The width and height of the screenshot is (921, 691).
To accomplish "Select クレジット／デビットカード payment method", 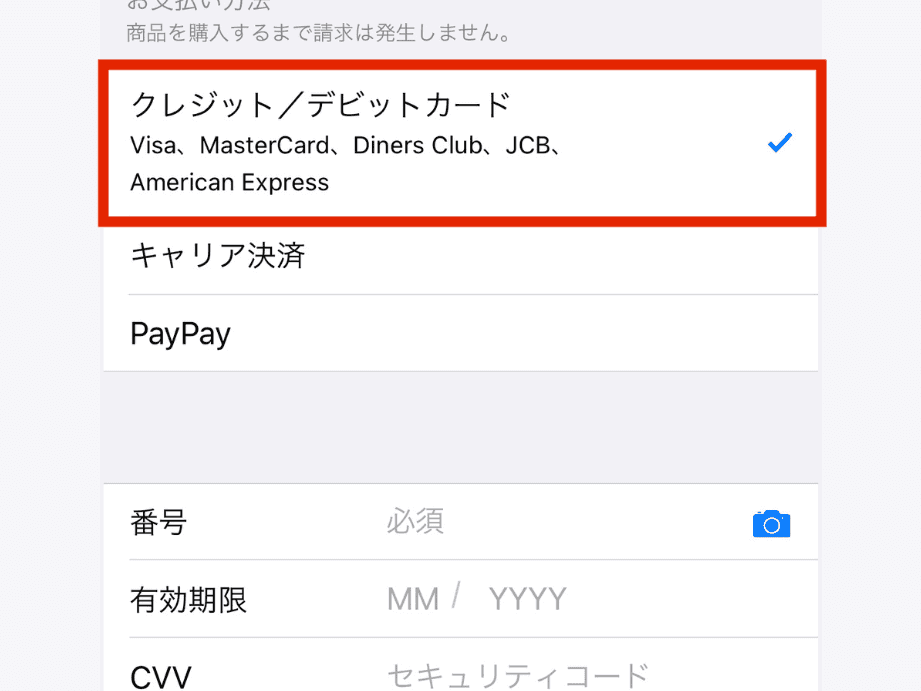I will click(460, 143).
